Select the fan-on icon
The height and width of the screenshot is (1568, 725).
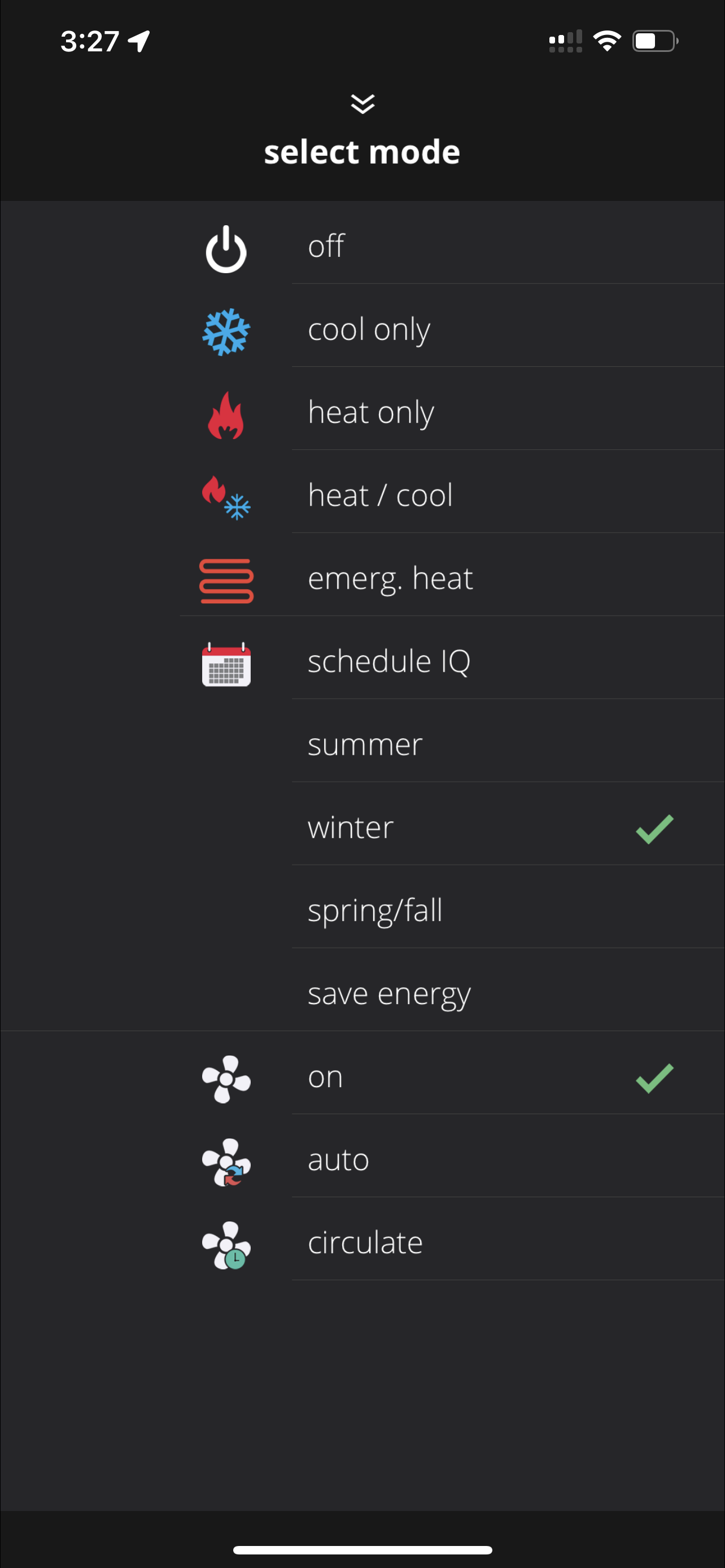click(225, 1078)
